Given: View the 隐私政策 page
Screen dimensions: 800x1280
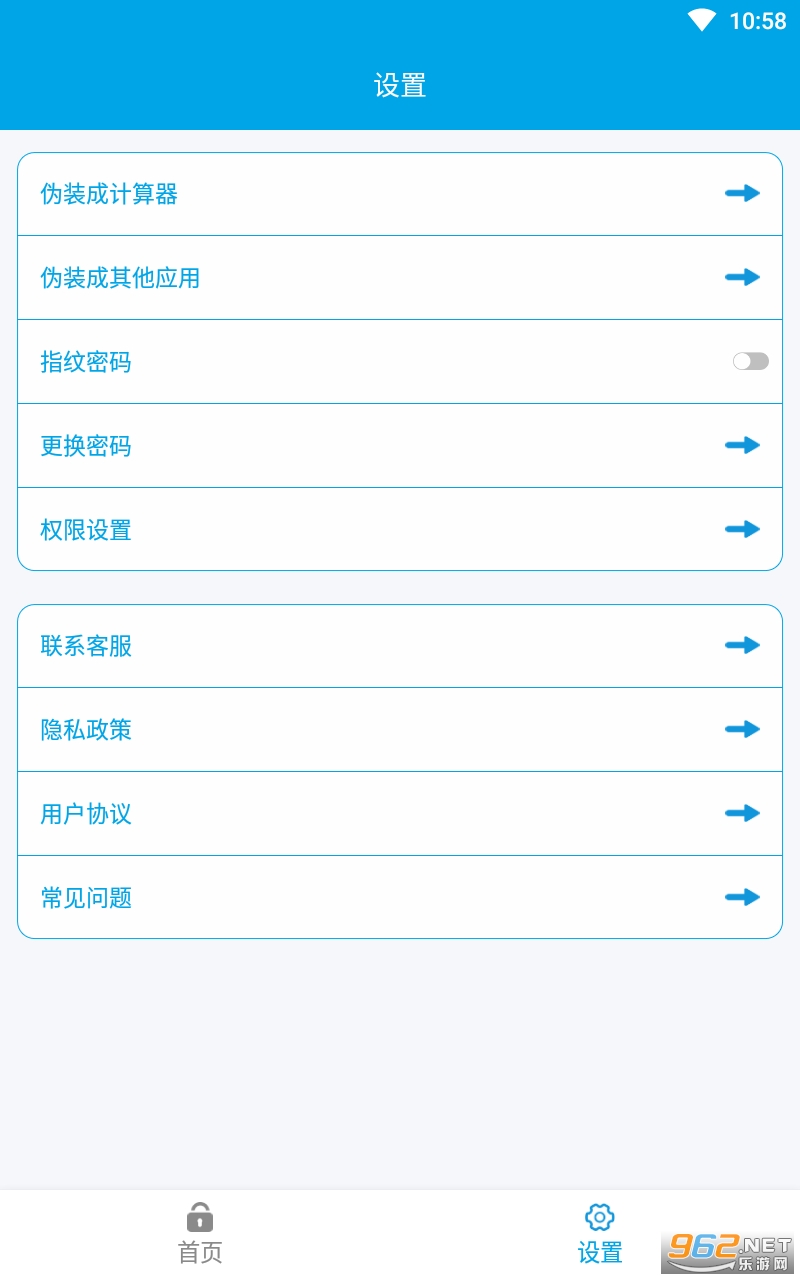Looking at the screenshot, I should [400, 730].
